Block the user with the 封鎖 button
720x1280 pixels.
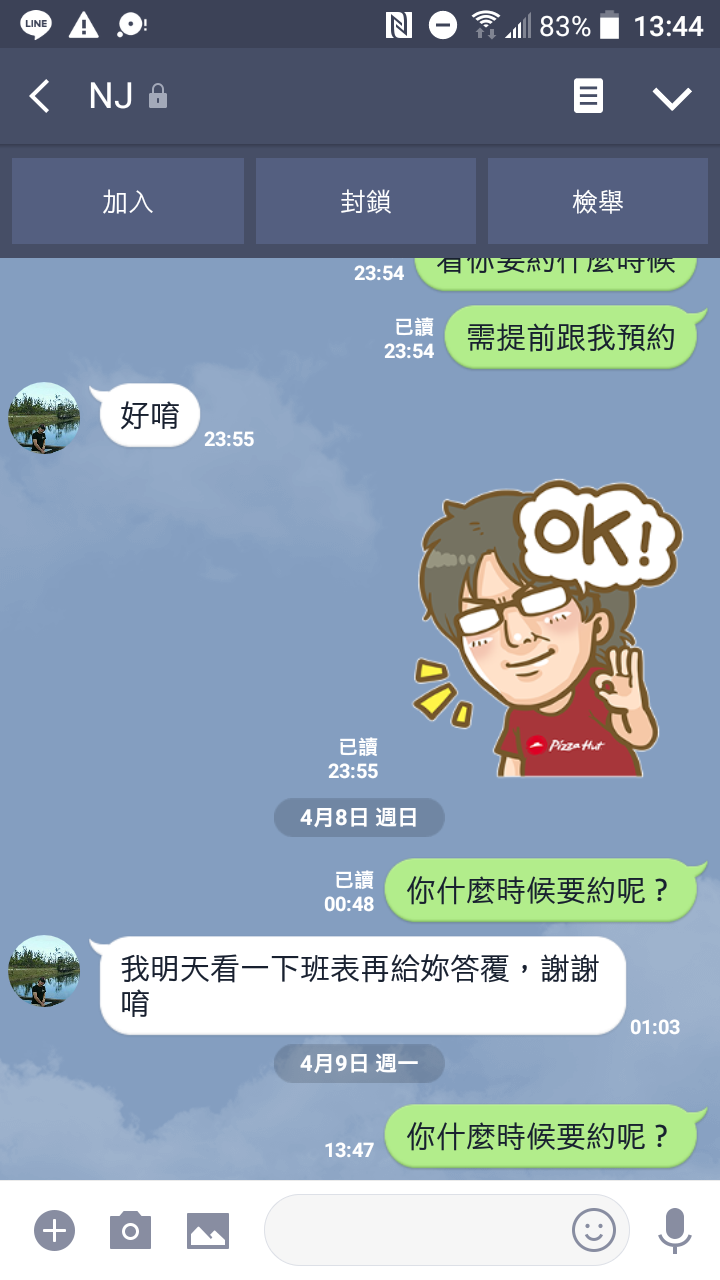pos(366,200)
